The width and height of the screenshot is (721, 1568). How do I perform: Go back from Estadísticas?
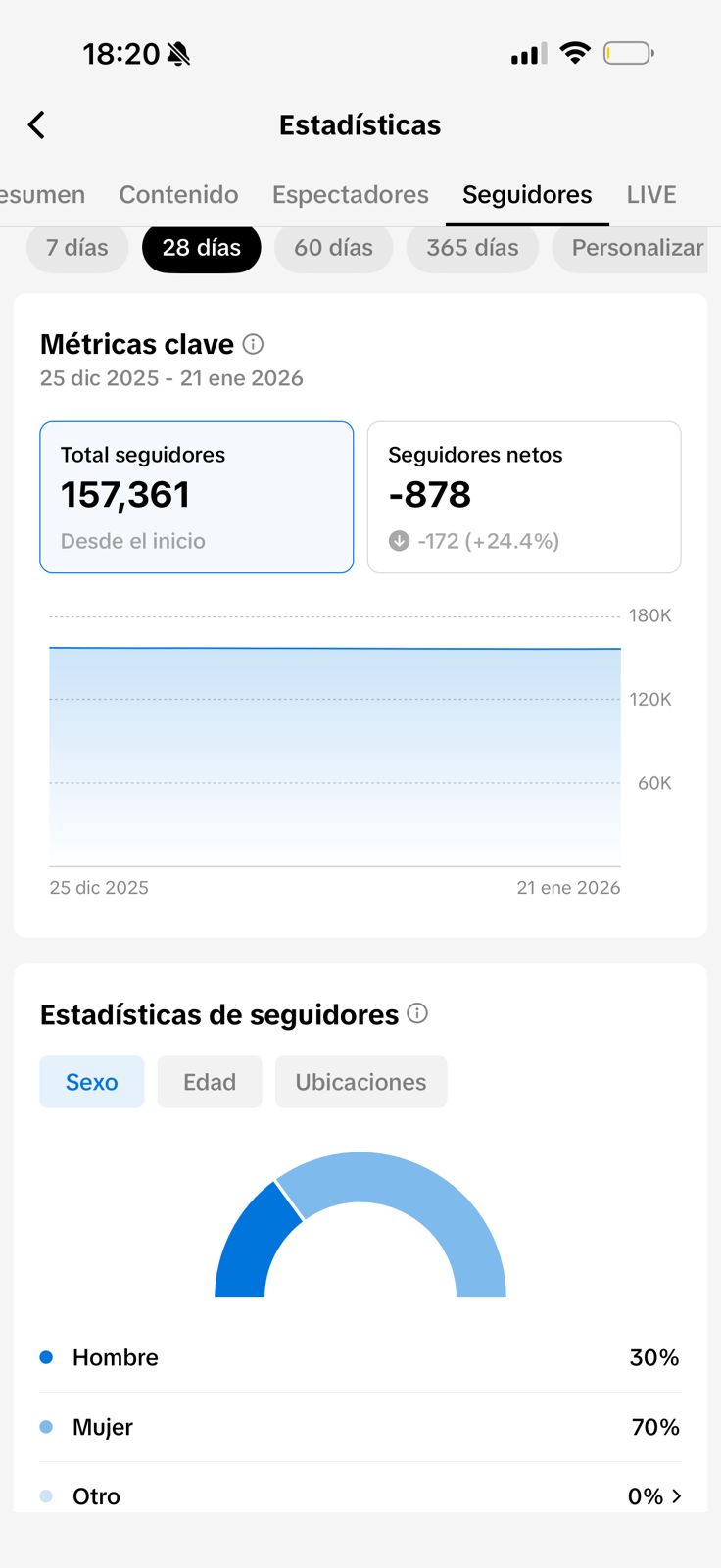[37, 125]
